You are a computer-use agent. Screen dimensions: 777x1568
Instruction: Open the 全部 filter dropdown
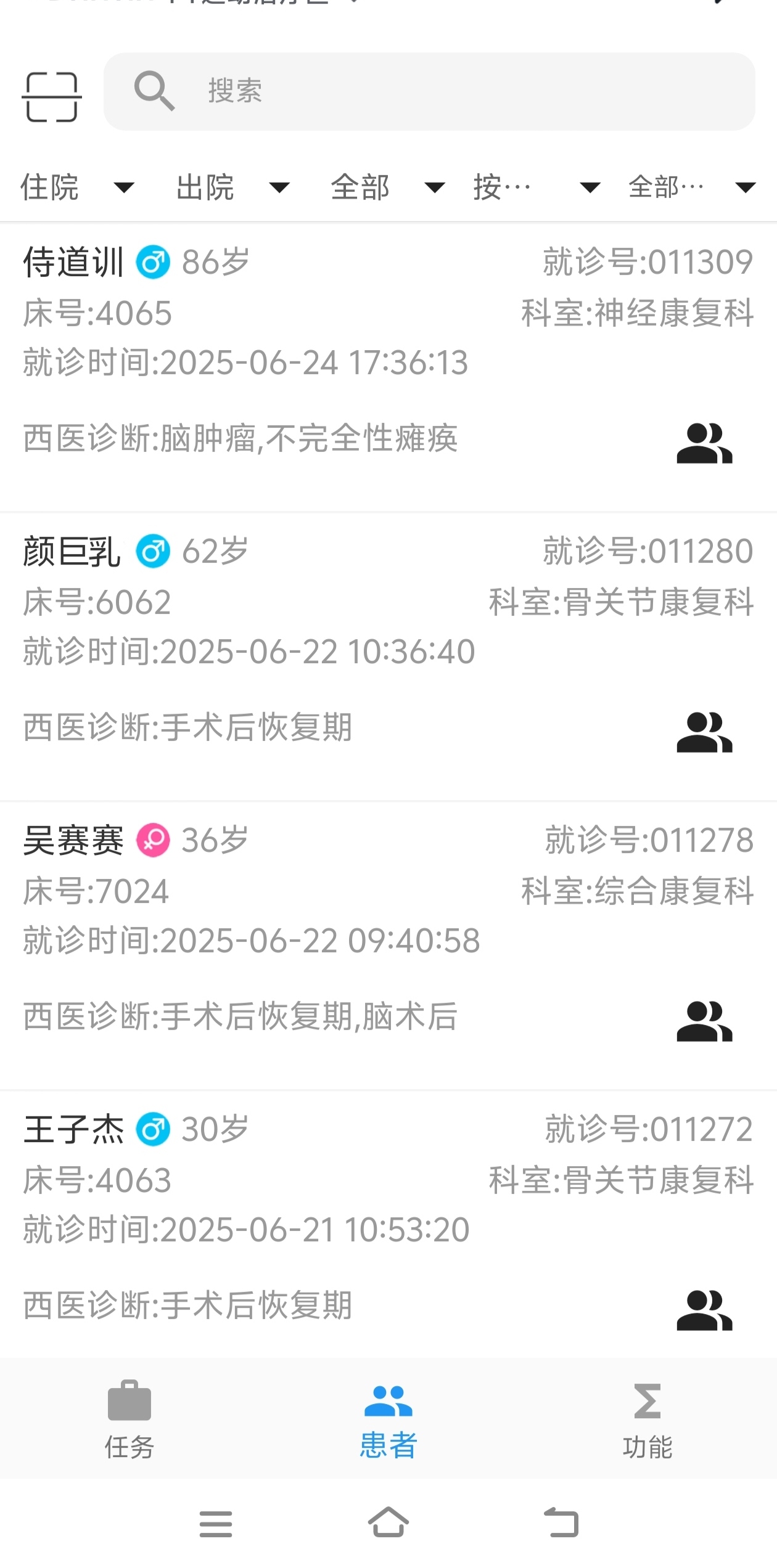[x=387, y=187]
